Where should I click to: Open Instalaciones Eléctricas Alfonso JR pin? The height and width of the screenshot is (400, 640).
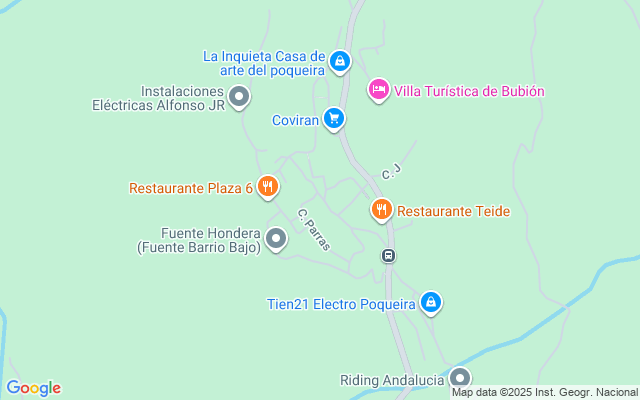[239, 97]
